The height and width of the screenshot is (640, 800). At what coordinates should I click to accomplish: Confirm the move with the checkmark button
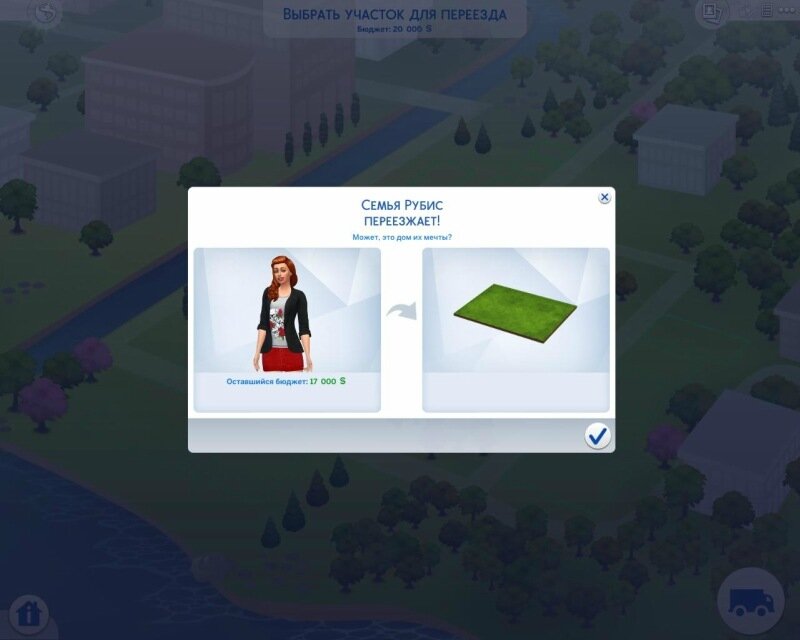[x=598, y=435]
